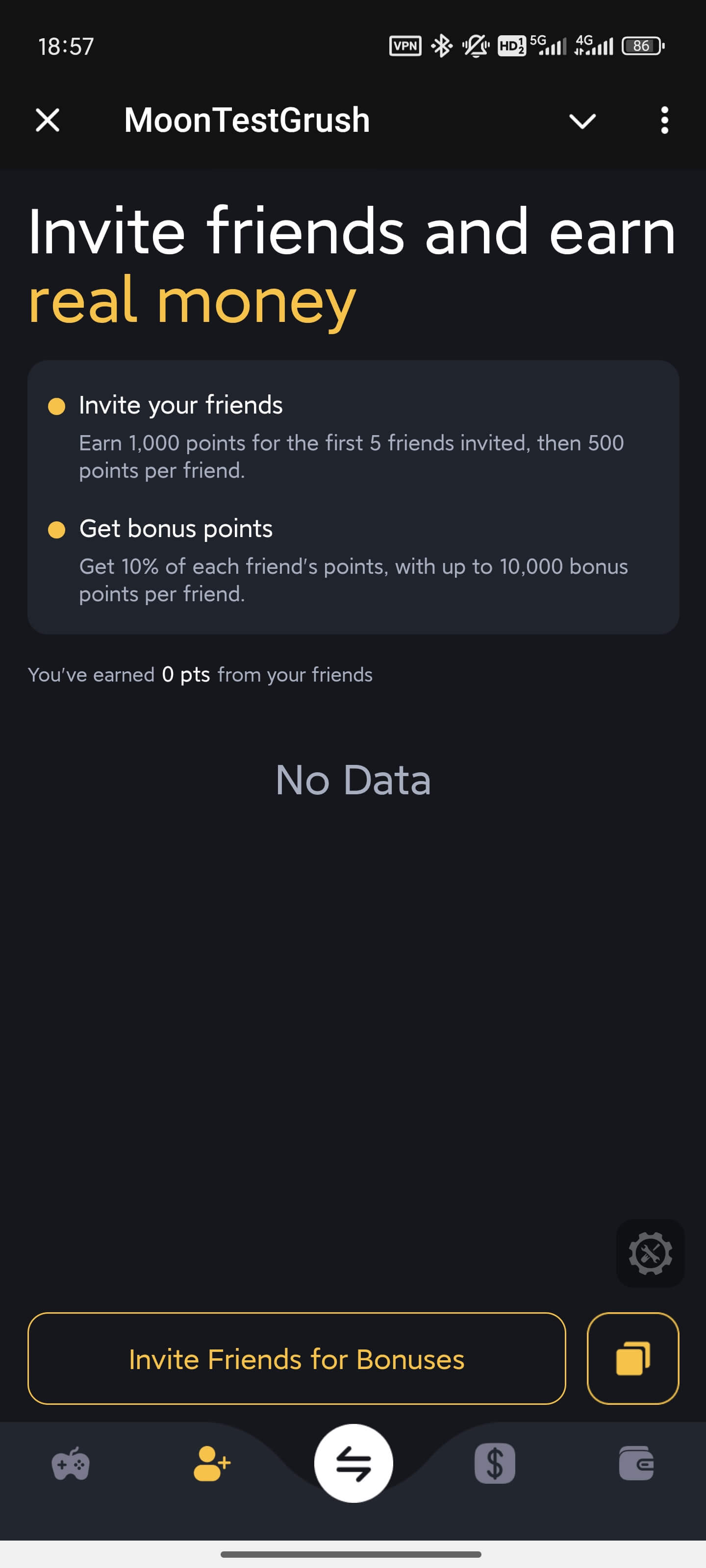
Task: Tap the central swap arrows button
Action: point(353,1463)
